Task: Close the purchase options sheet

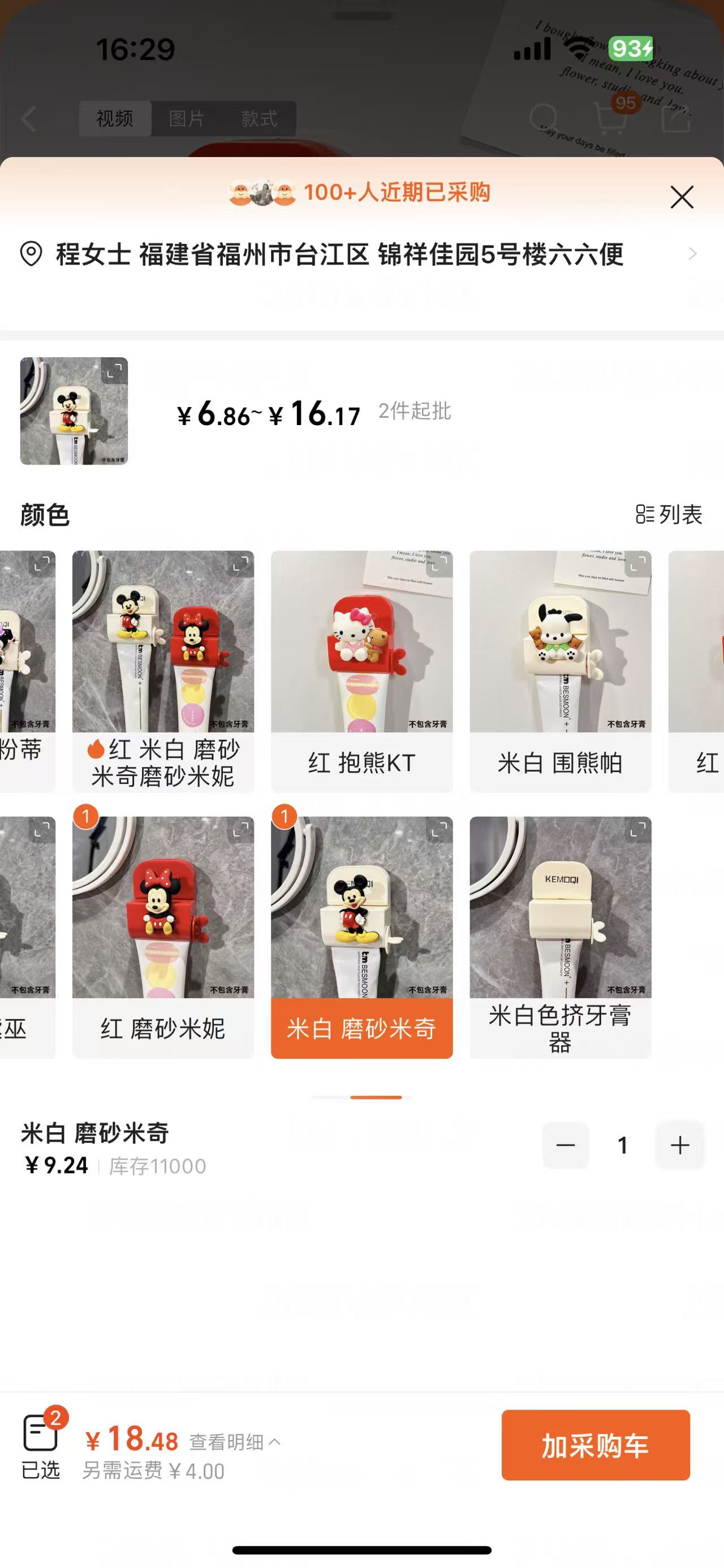Action: [x=682, y=197]
